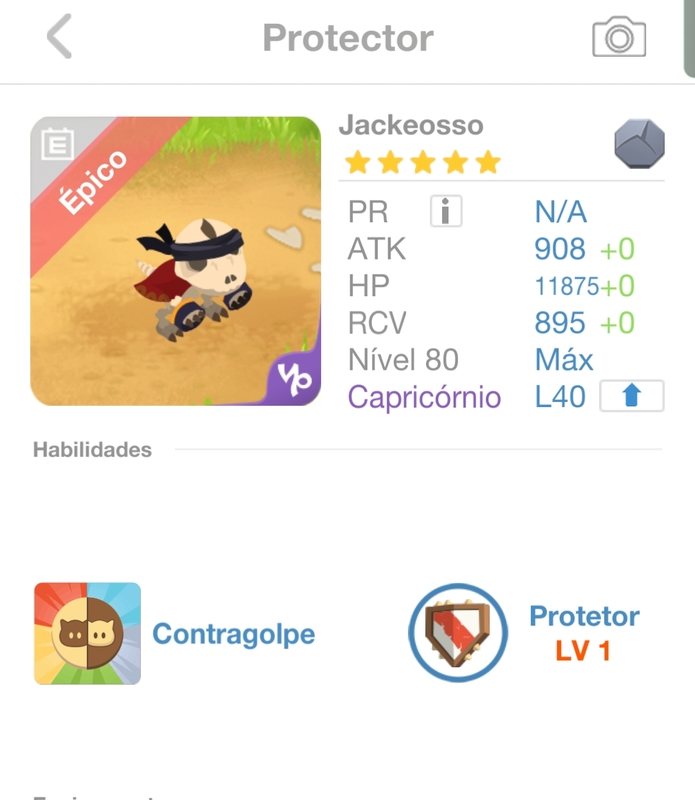
Task: Take a screenshot with the camera icon
Action: [619, 38]
